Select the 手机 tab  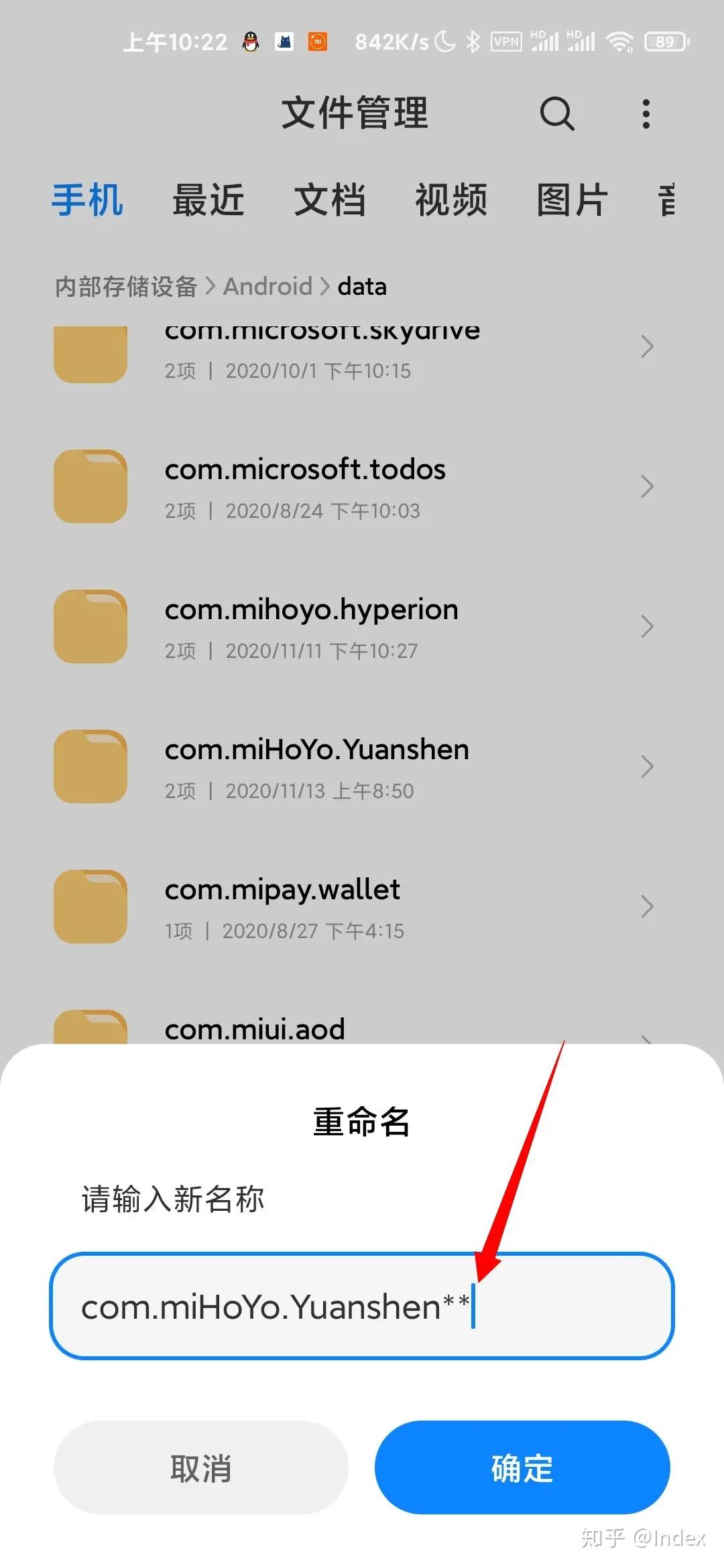87,200
